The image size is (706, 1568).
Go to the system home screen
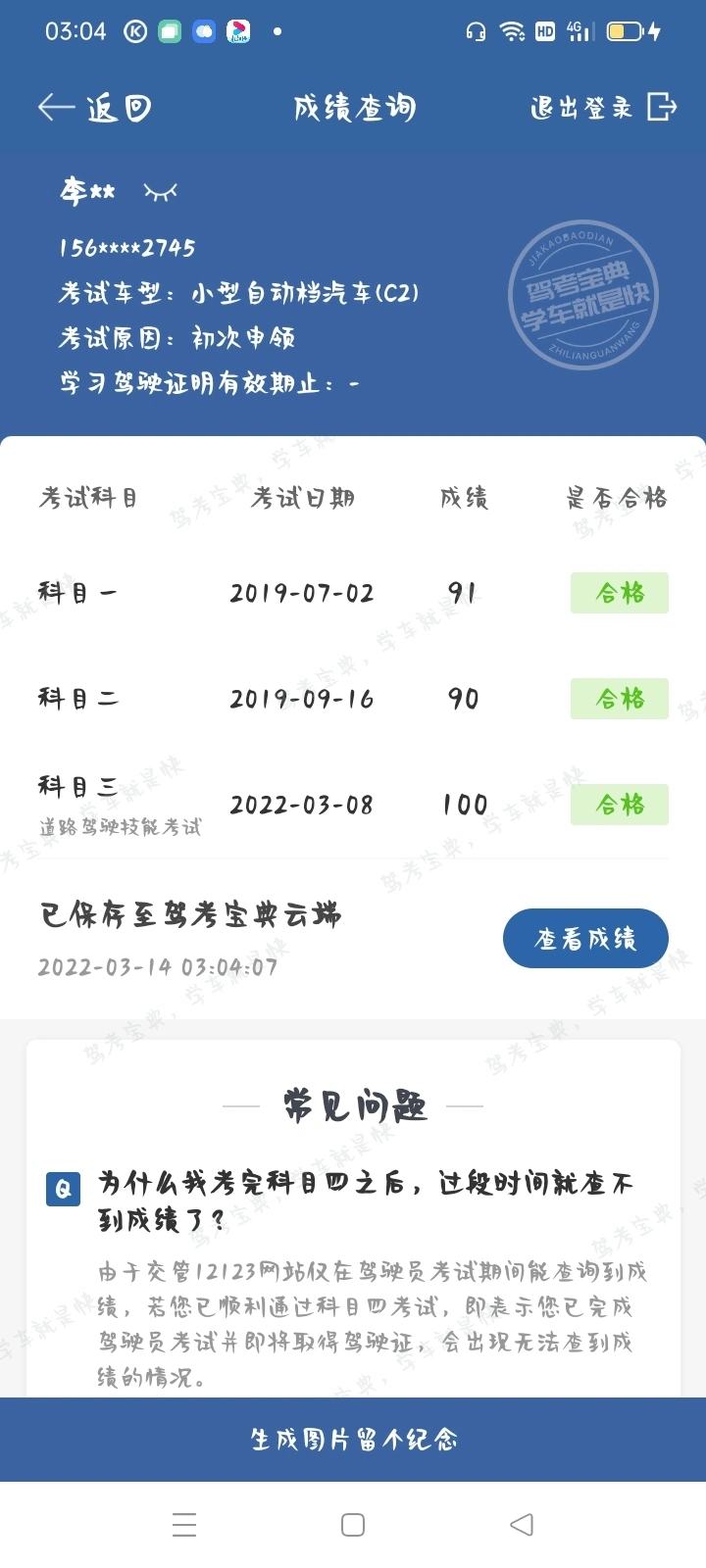point(353,1525)
